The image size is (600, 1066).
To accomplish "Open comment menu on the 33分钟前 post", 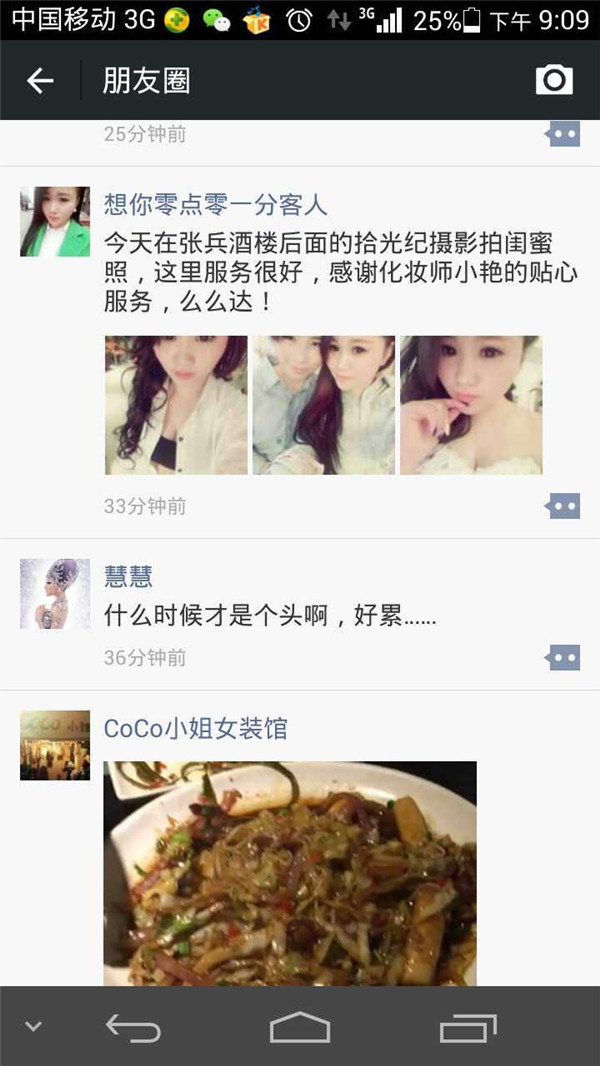I will click(x=563, y=506).
